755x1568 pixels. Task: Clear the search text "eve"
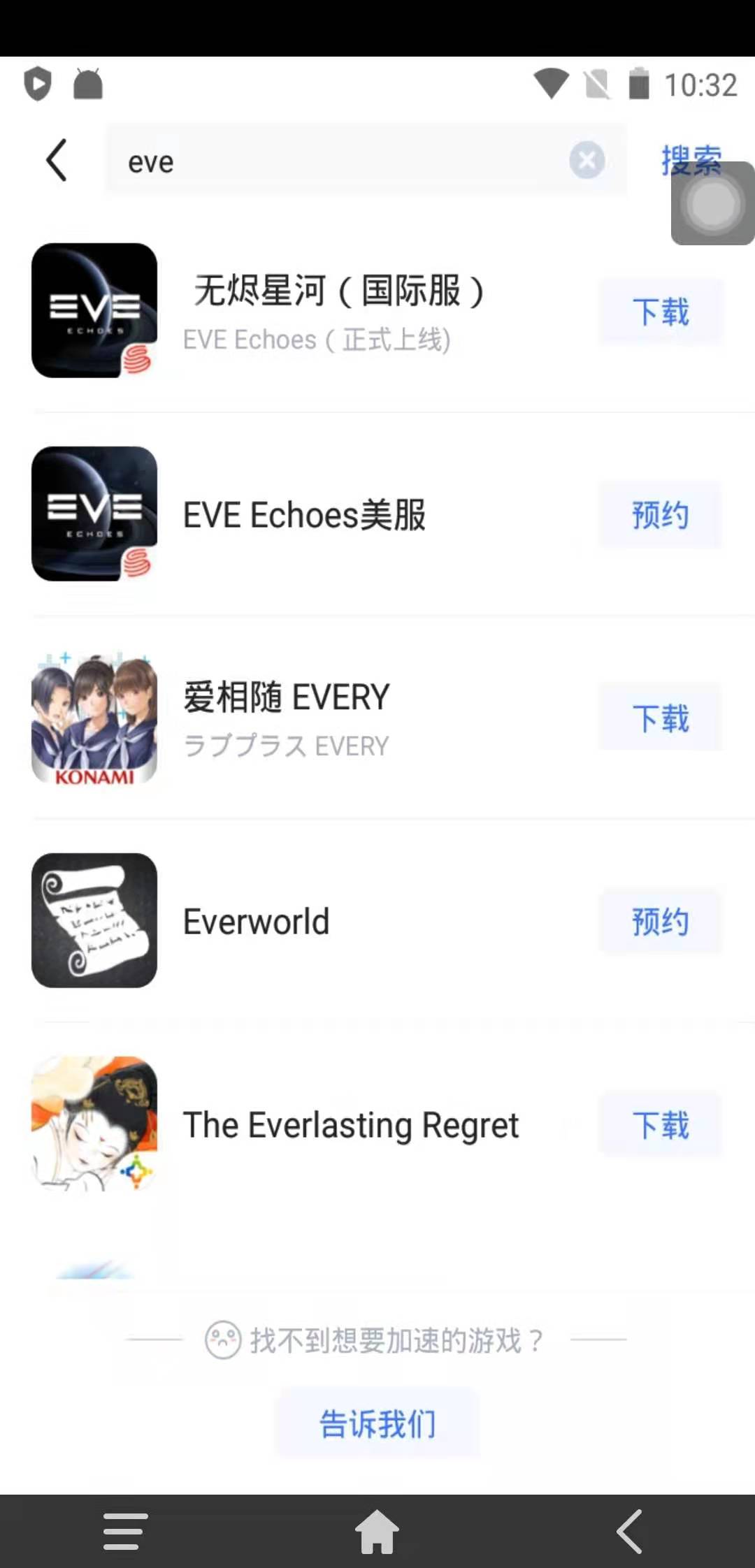587,160
